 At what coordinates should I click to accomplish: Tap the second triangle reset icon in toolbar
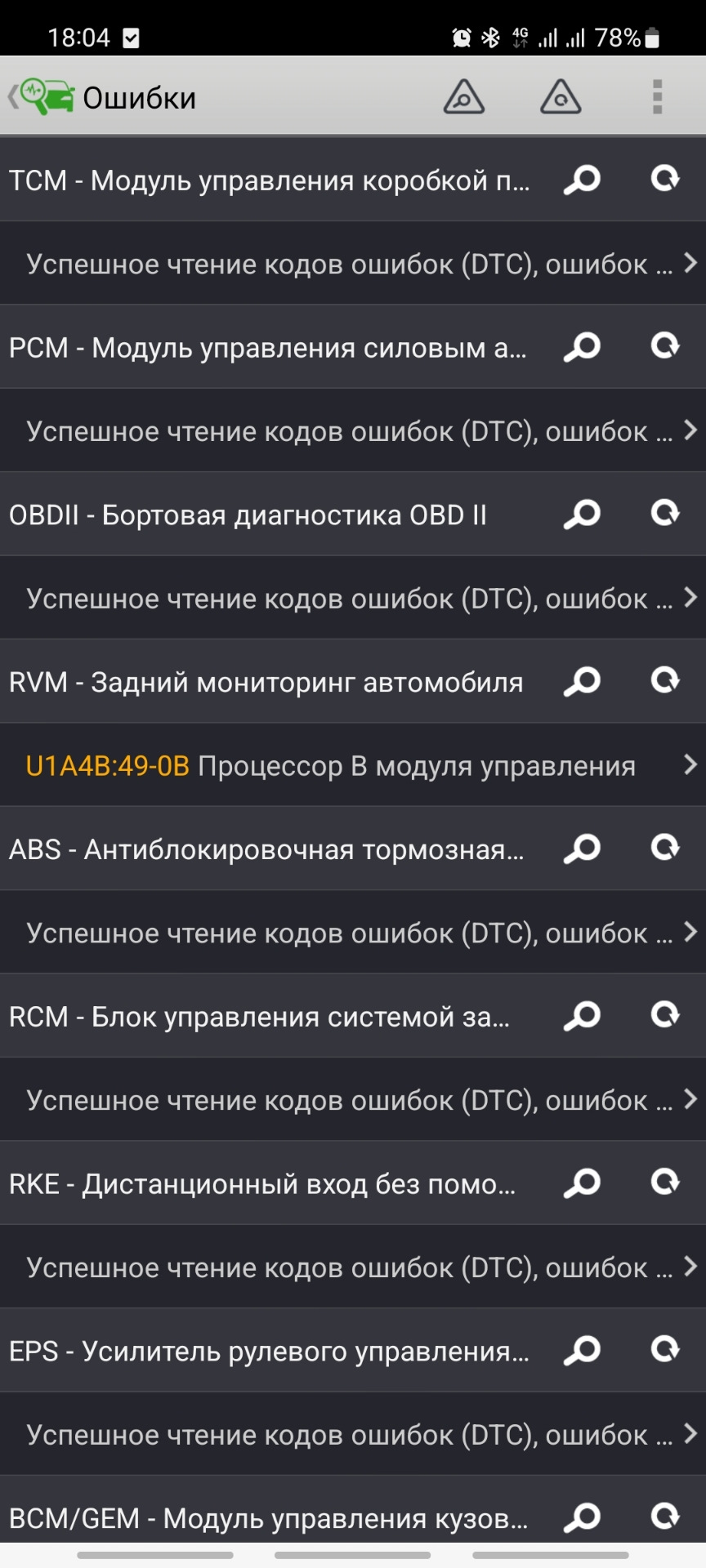pyautogui.click(x=561, y=97)
